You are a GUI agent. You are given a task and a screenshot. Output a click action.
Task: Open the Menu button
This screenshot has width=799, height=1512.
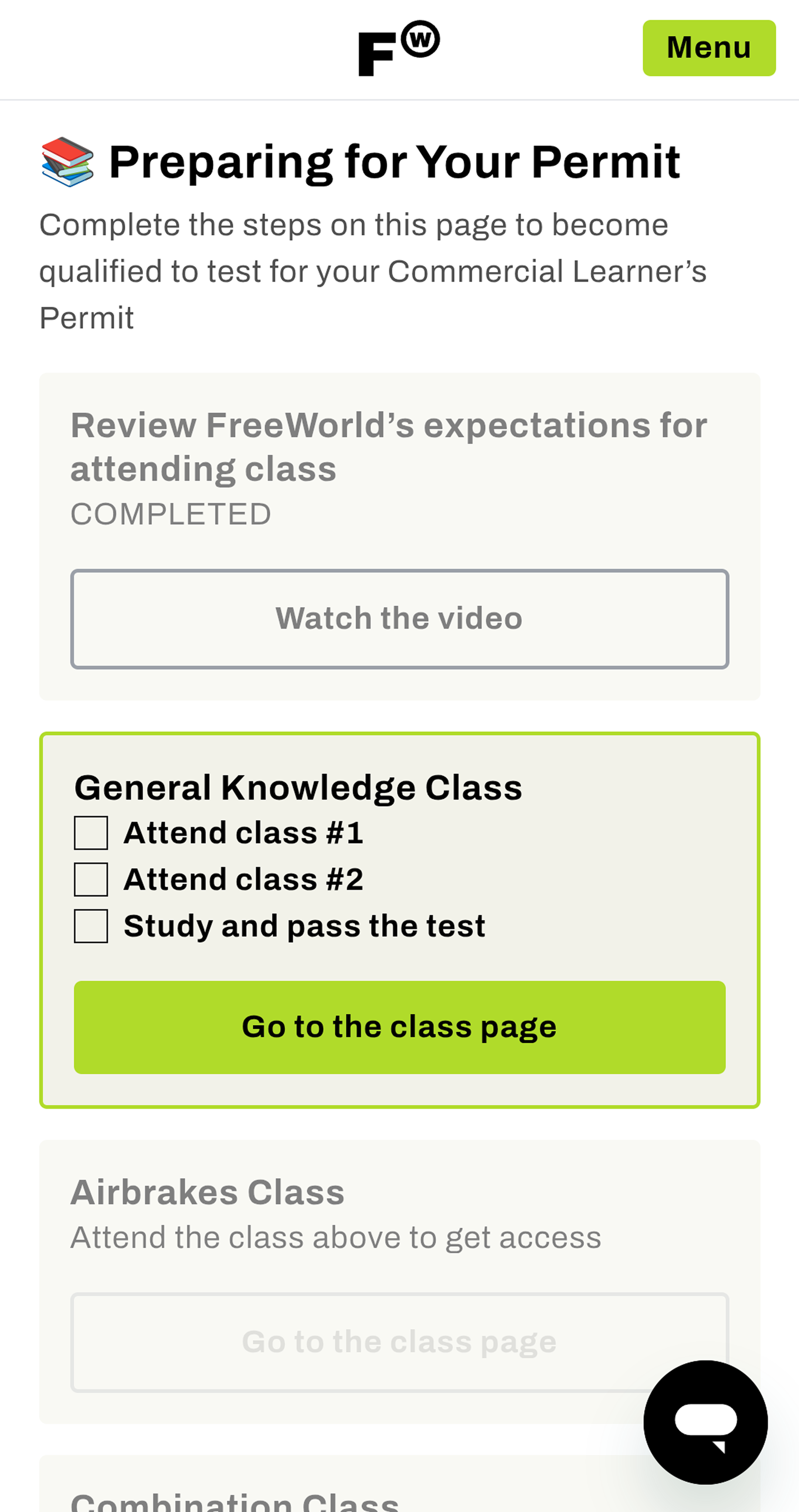pyautogui.click(x=709, y=48)
